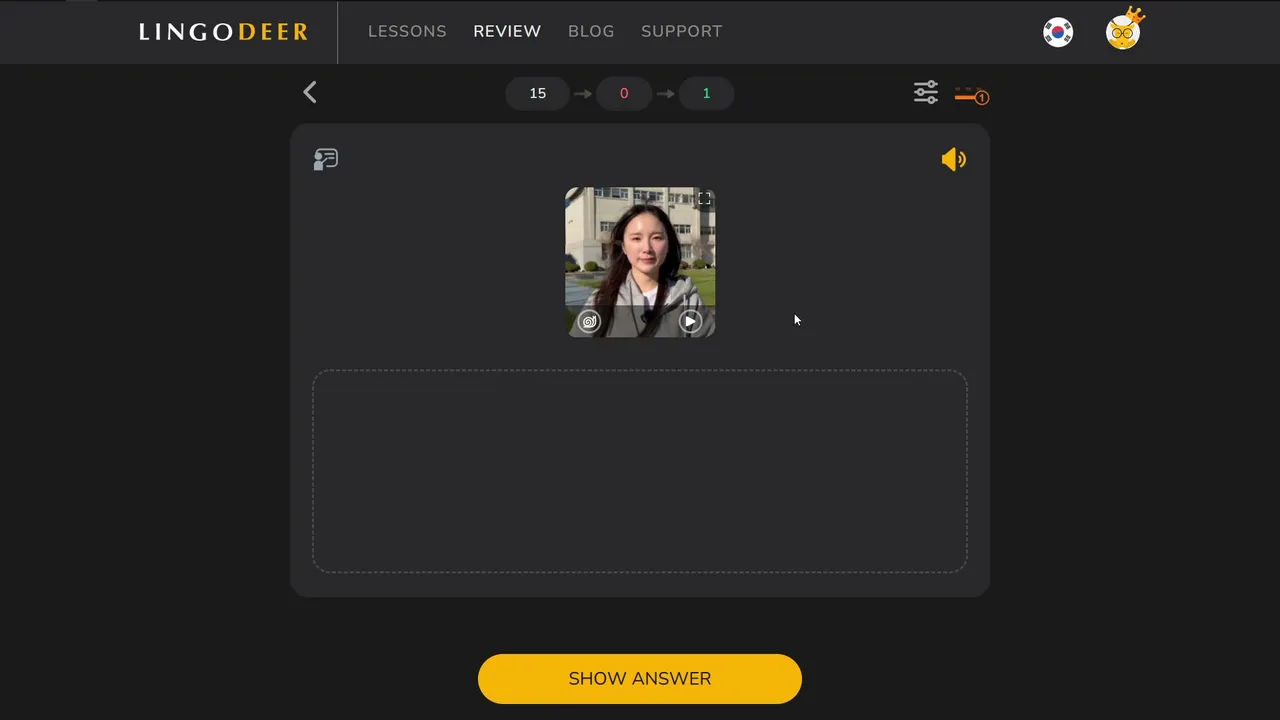
Task: Play the video in slow mode
Action: pyautogui.click(x=589, y=321)
